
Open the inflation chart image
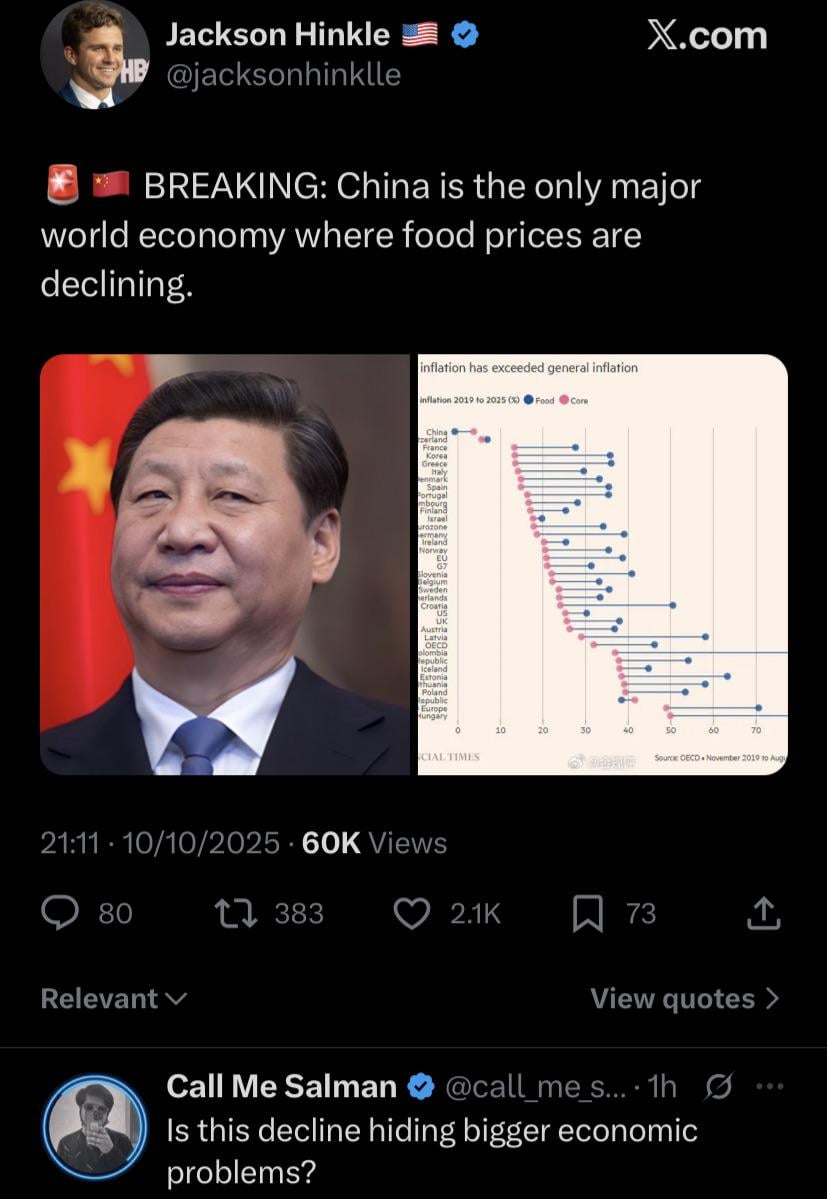pos(602,564)
